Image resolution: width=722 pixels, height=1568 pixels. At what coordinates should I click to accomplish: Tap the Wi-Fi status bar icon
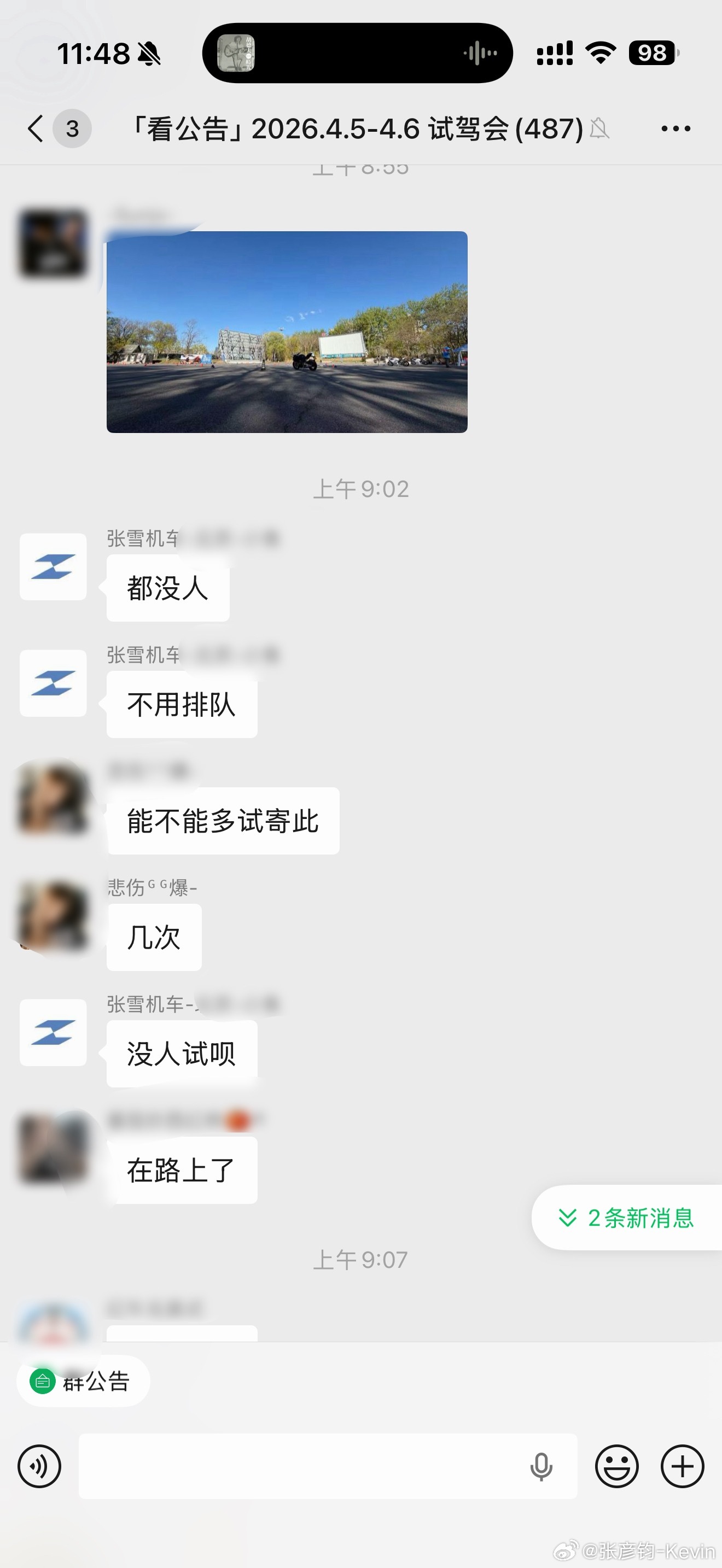[600, 54]
